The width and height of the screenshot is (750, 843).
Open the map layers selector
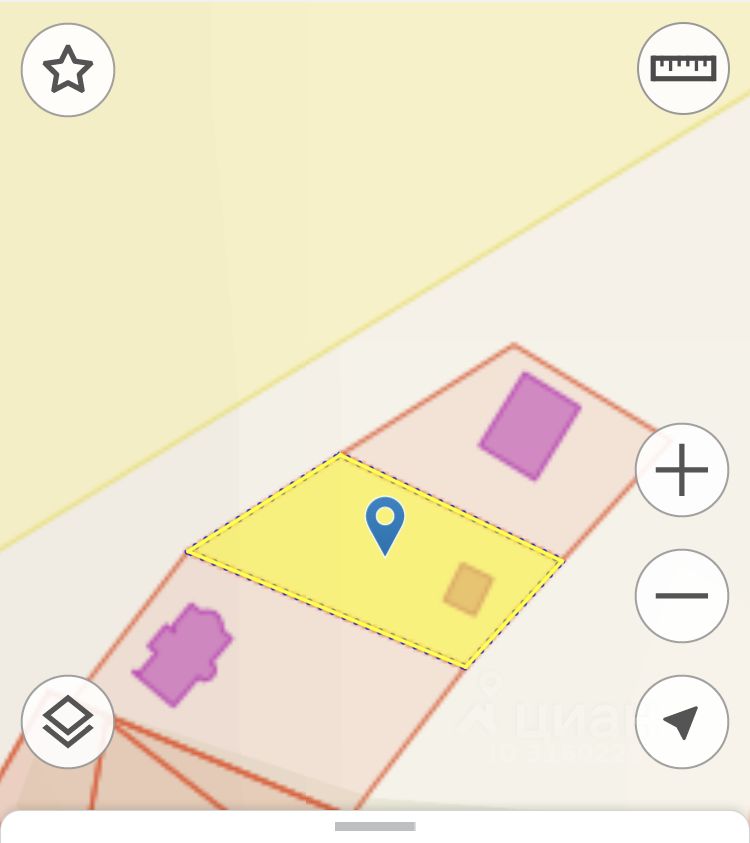tap(68, 722)
